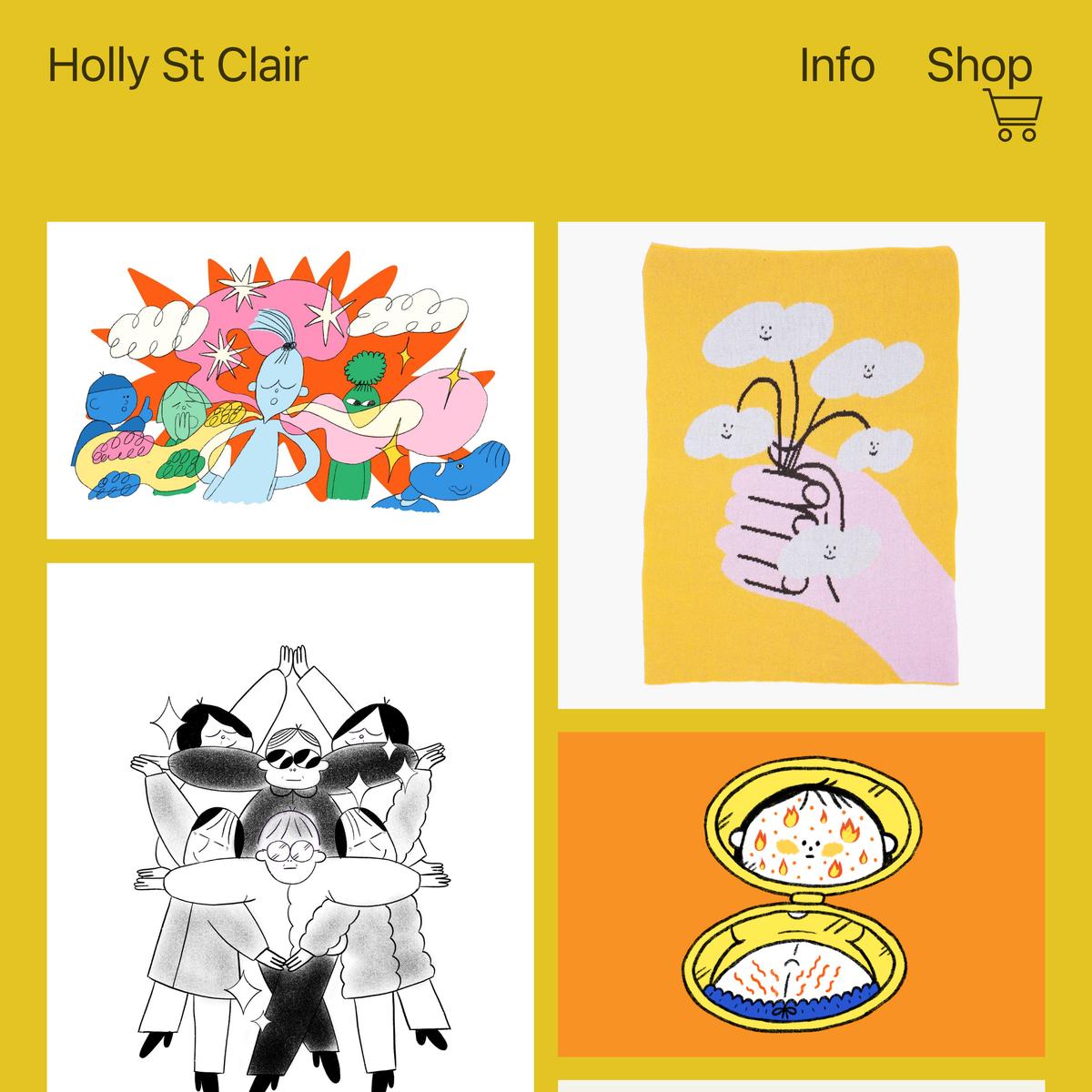Open the yellow knitted cloud bouquet piece
Image resolution: width=1092 pixels, height=1092 pixels.
(x=801, y=465)
